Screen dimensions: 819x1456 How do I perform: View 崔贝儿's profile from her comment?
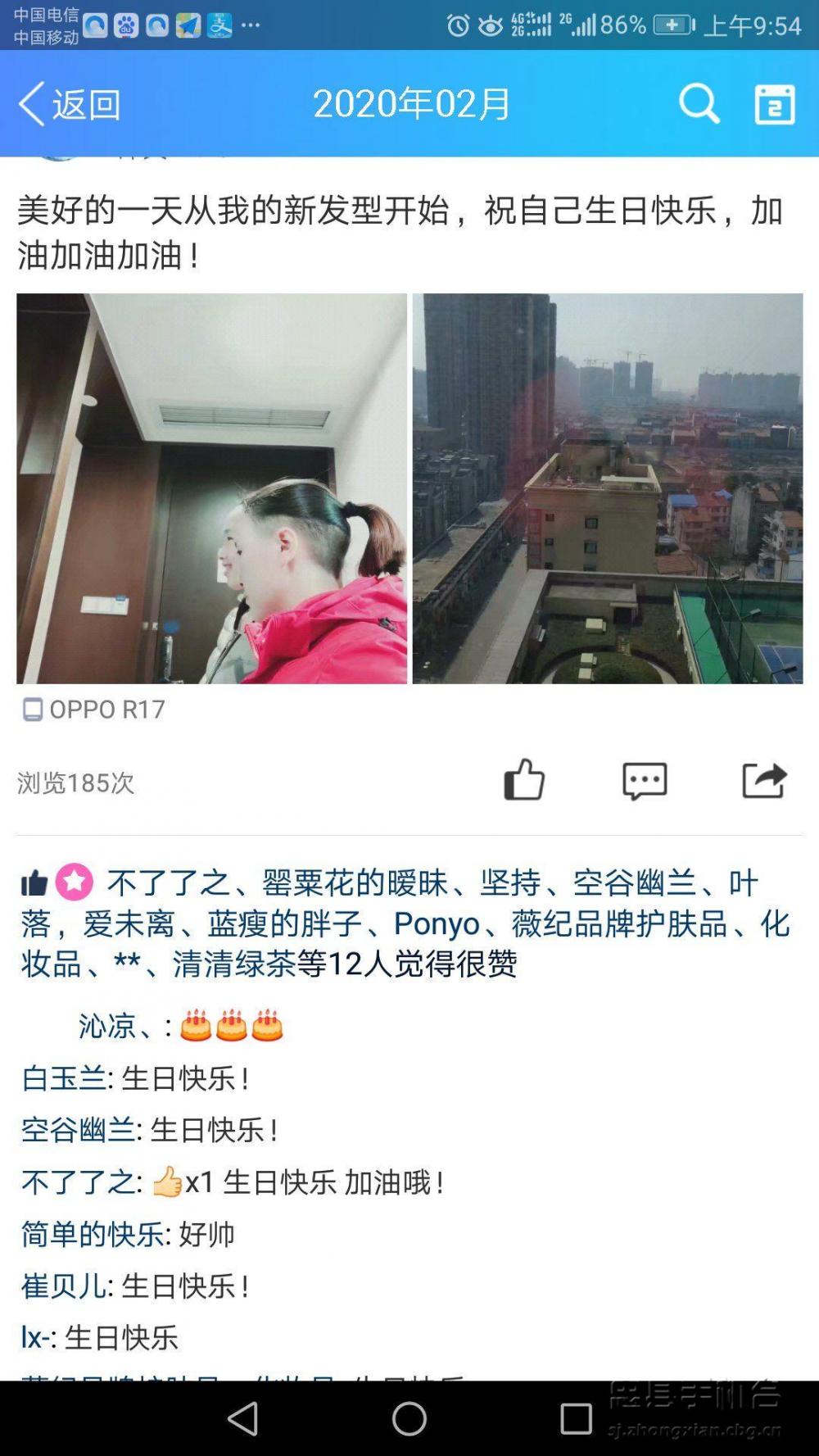(64, 1286)
